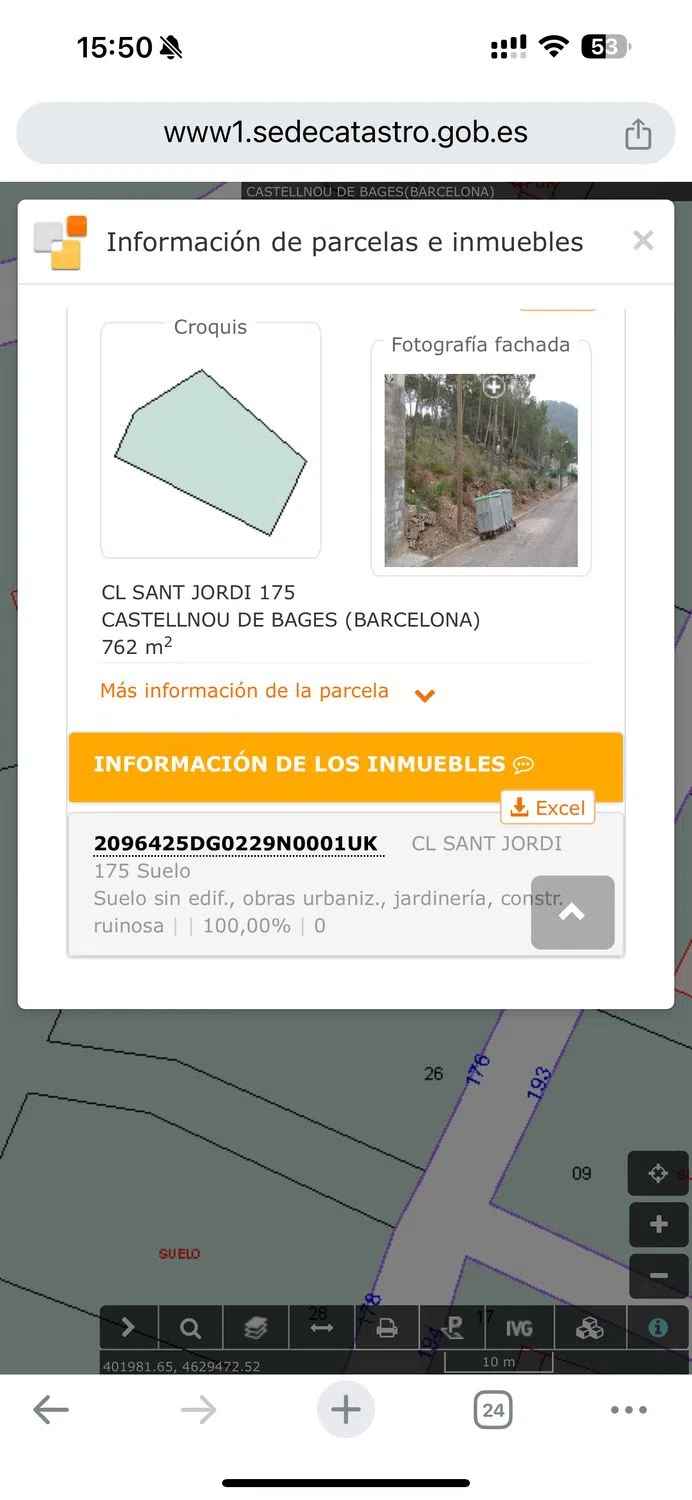Viewport: 692px width, 1500px height.
Task: Tap the scroll-to-top arrow button
Action: click(x=572, y=912)
